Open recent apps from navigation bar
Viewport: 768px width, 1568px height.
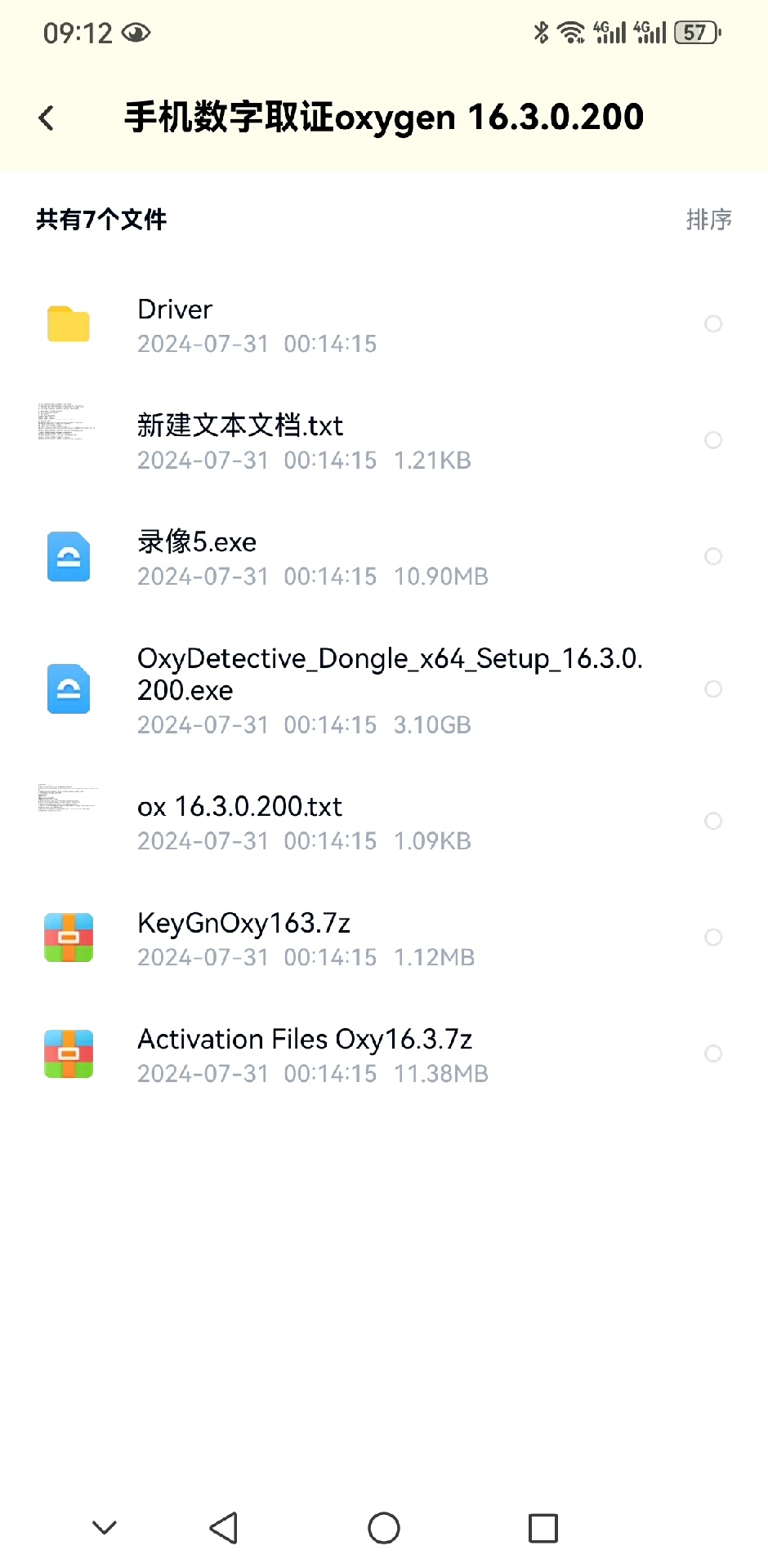pyautogui.click(x=543, y=1528)
